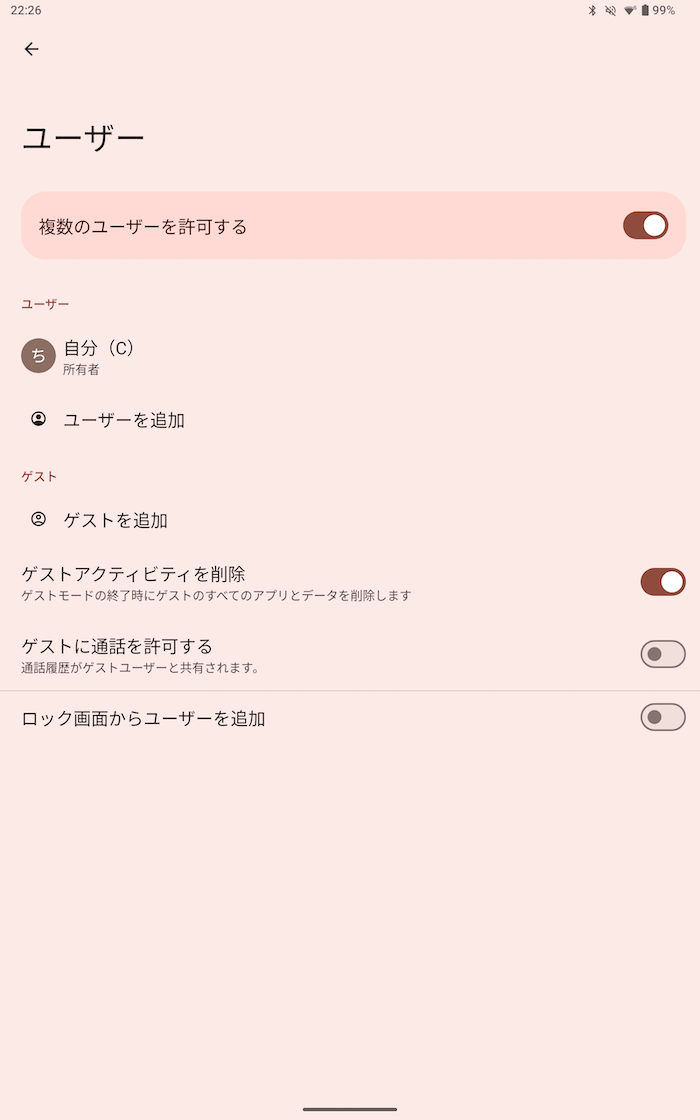Enable ゲストに通話を許可する switch

pos(662,654)
